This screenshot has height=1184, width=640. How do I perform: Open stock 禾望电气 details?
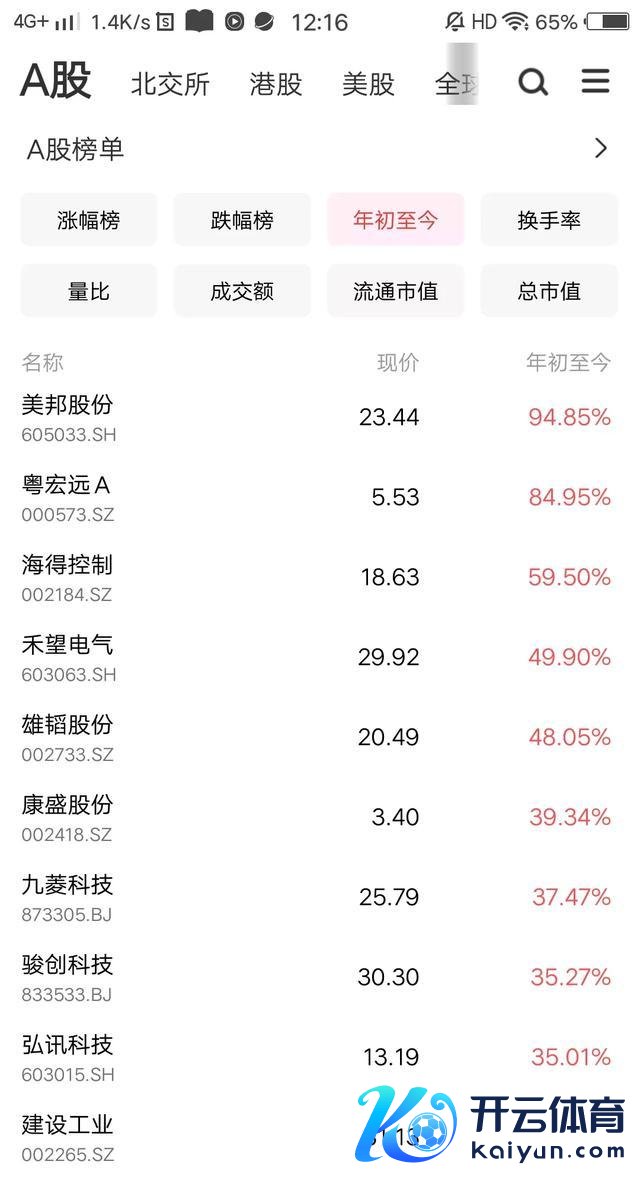pyautogui.click(x=68, y=657)
